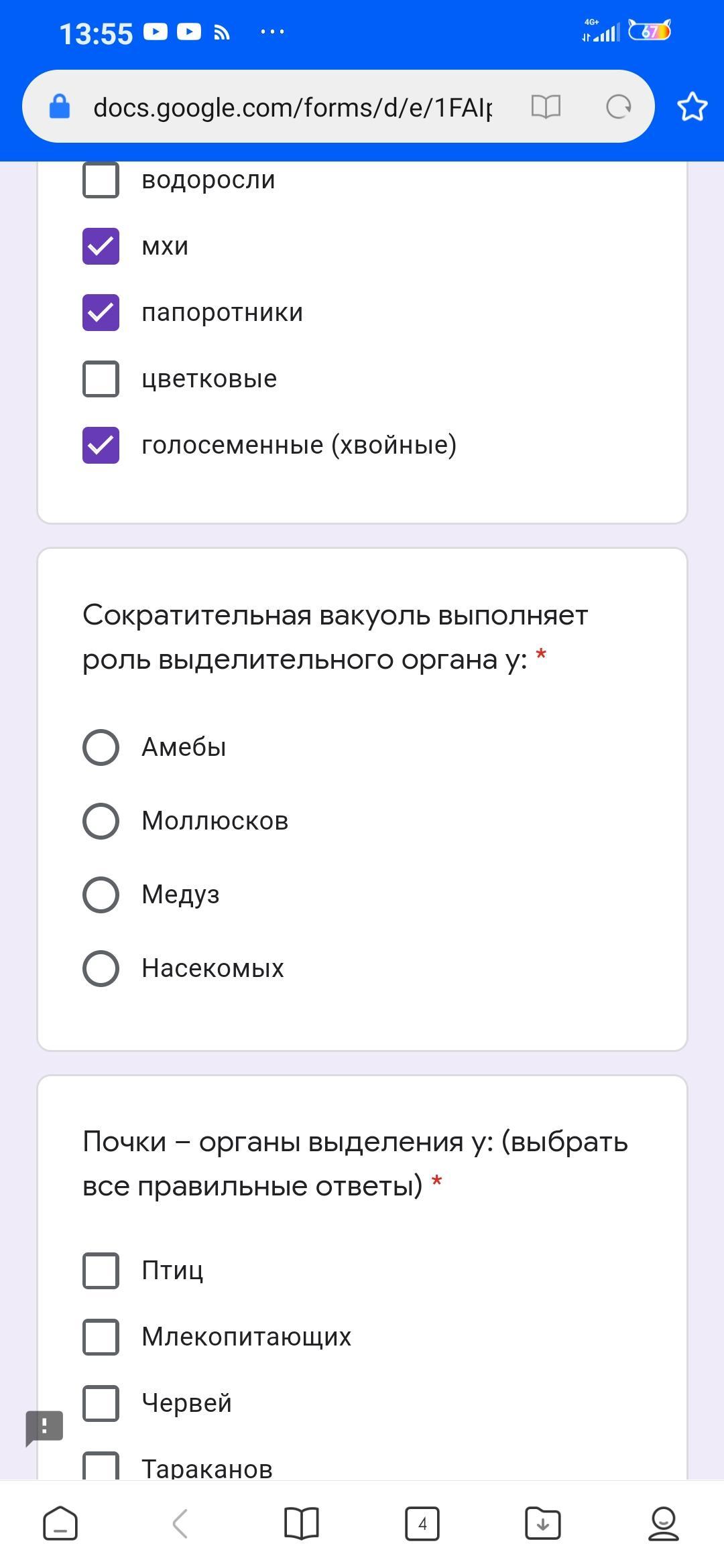Check the Червей option

(x=101, y=1403)
